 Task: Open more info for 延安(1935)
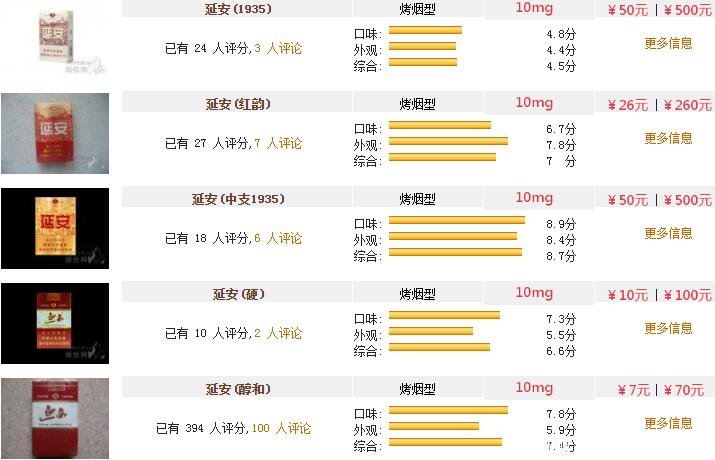tap(668, 43)
